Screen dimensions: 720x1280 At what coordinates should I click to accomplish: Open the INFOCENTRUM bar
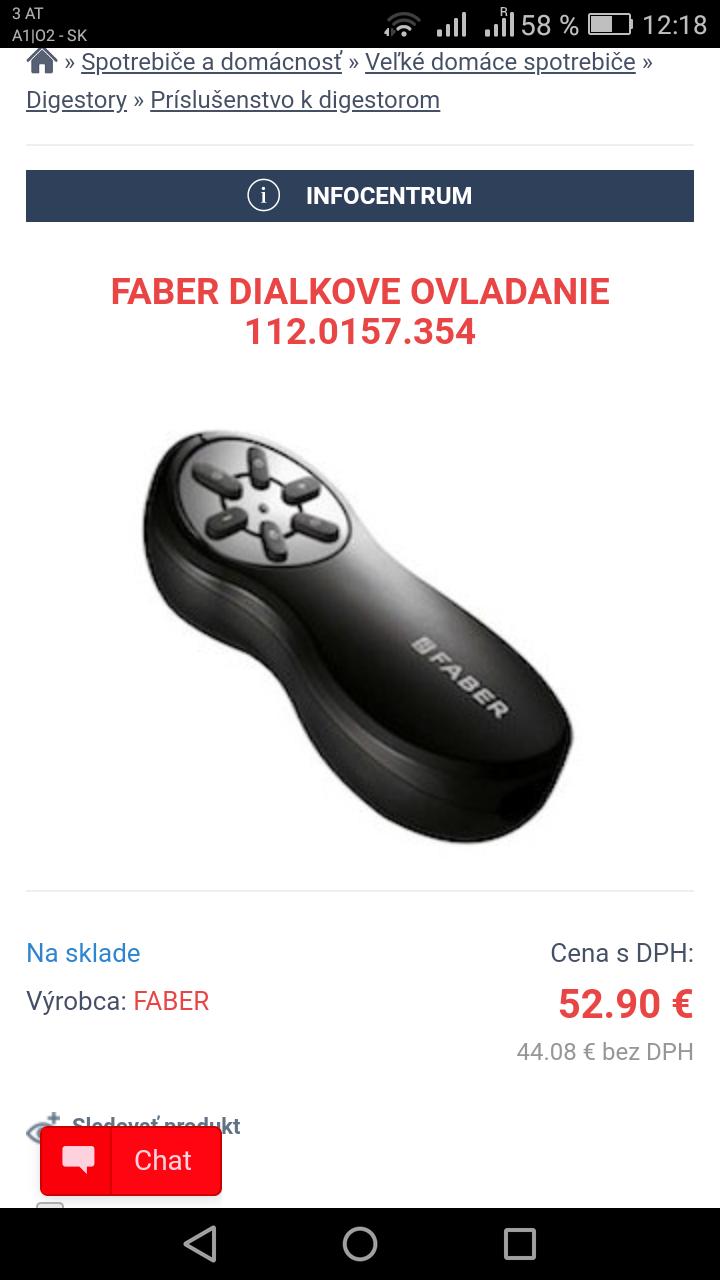pos(360,195)
